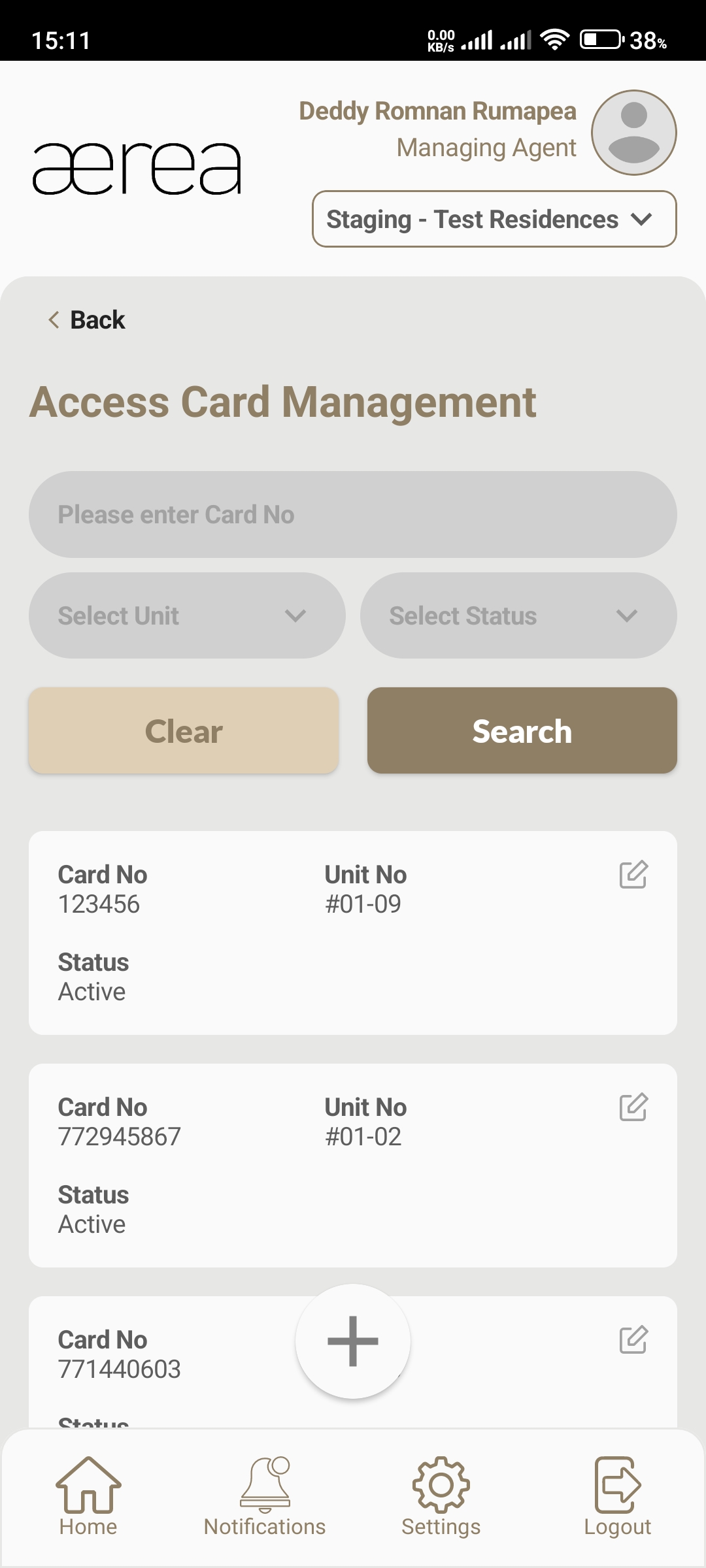Focus the Card No input field

[353, 515]
